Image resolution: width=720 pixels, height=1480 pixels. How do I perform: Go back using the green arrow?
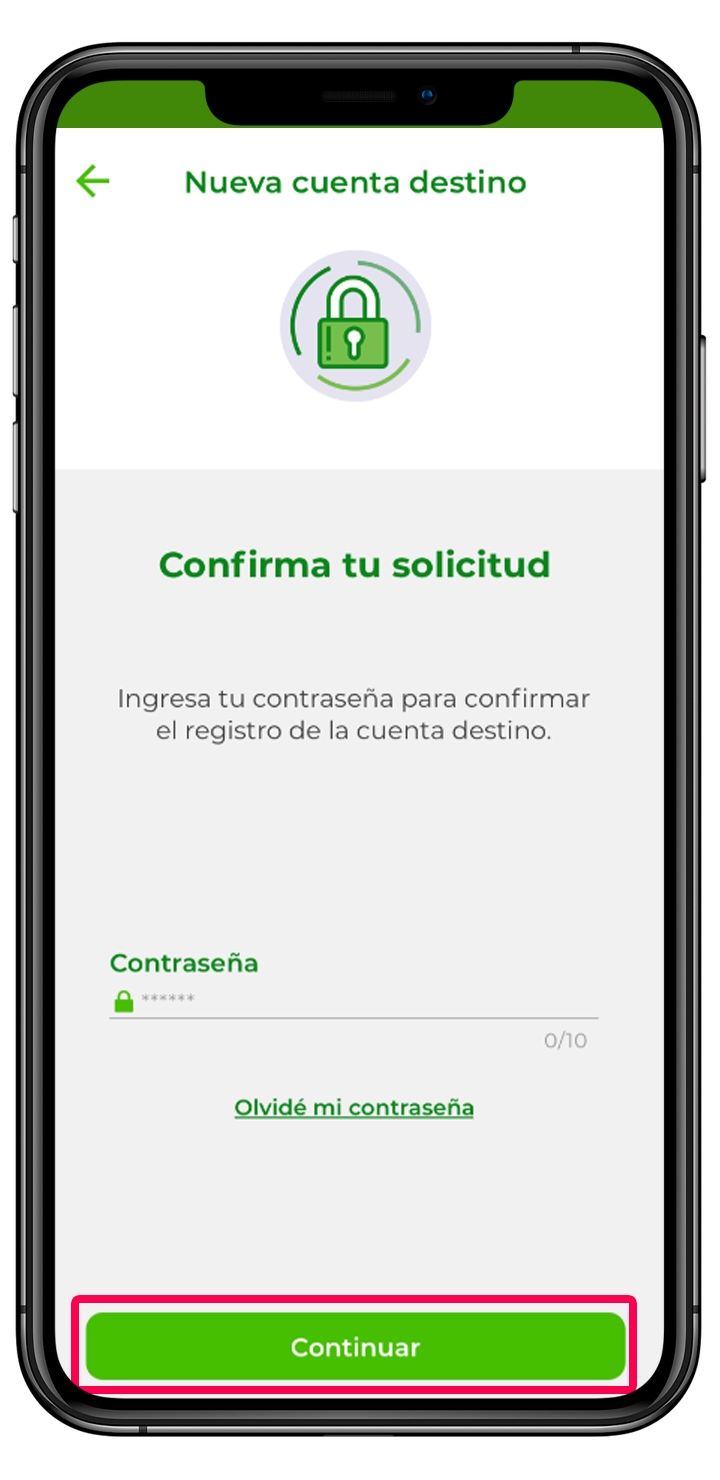click(93, 181)
